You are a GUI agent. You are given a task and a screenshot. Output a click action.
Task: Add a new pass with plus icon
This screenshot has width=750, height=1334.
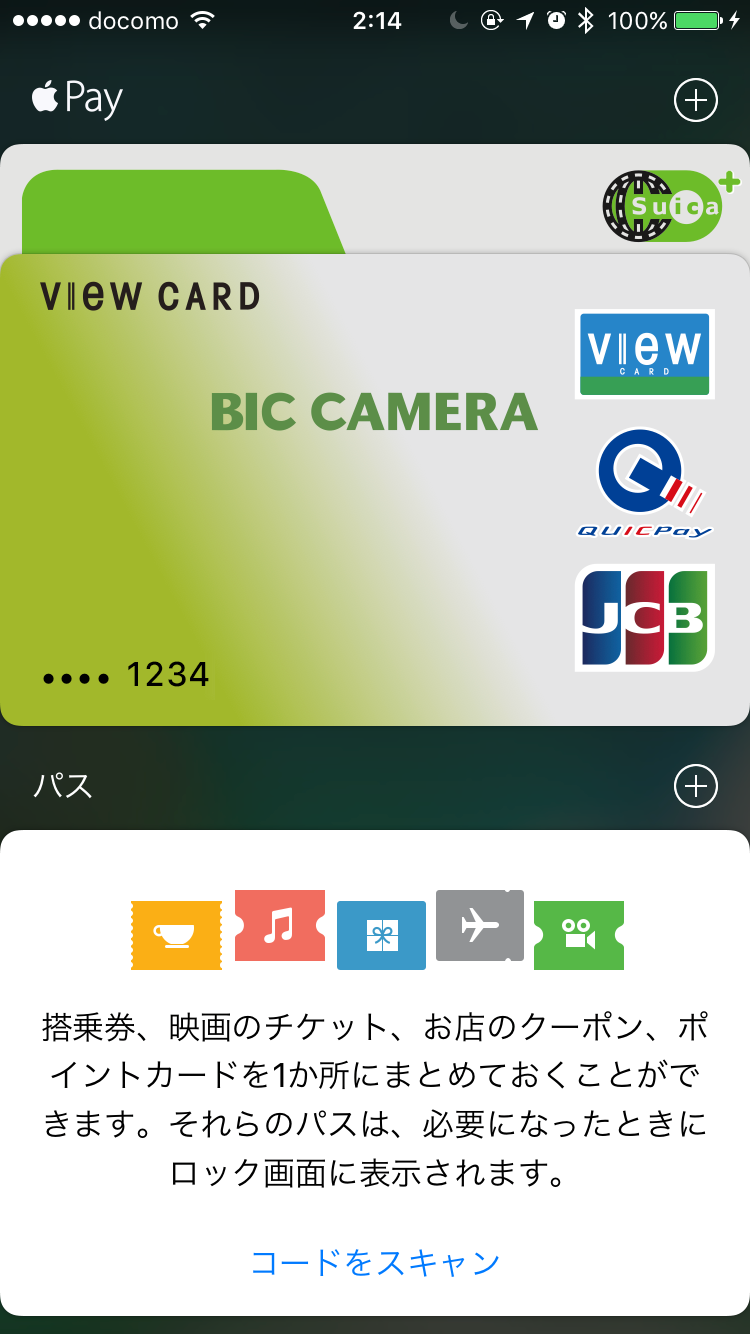tap(696, 786)
